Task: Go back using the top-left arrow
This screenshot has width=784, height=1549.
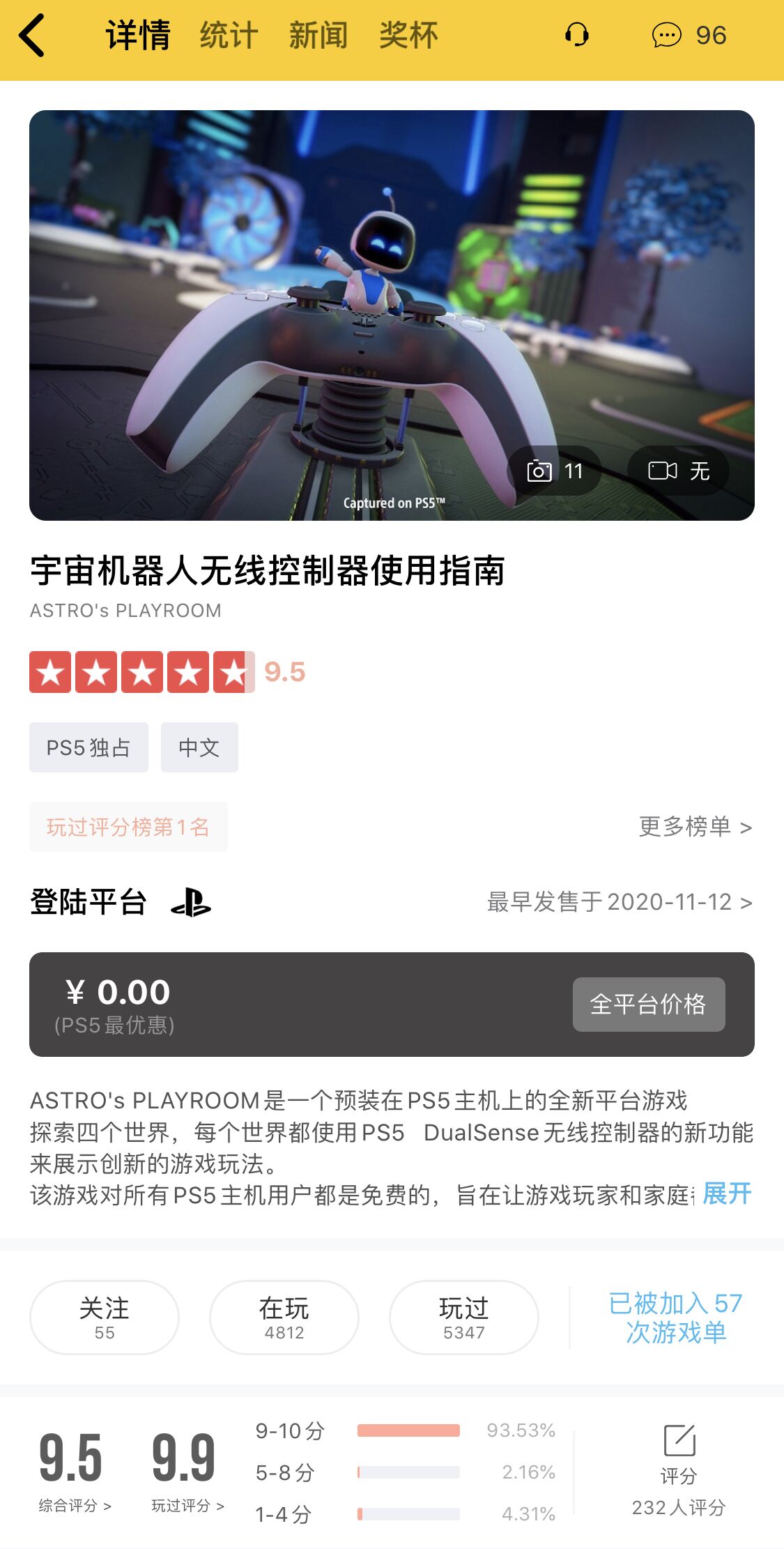Action: pyautogui.click(x=32, y=35)
